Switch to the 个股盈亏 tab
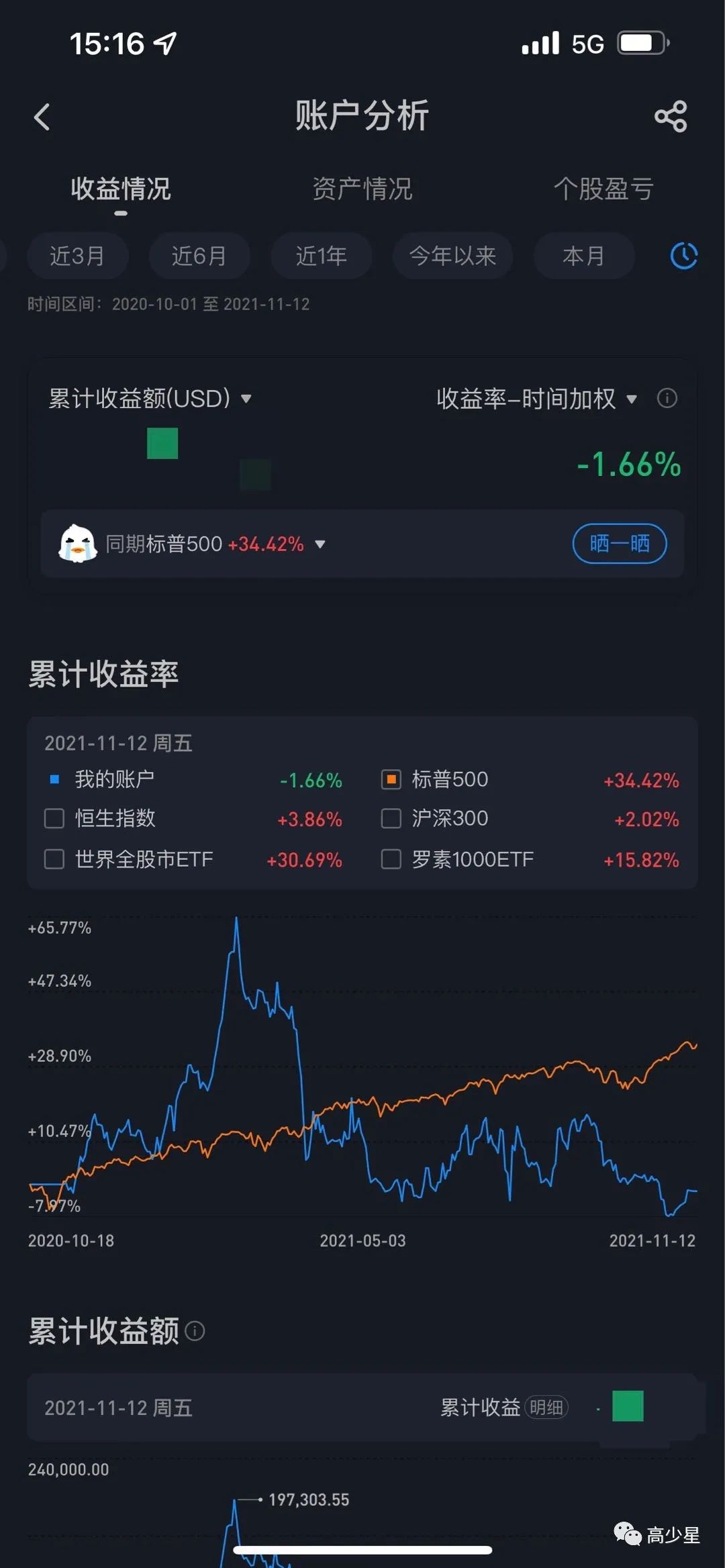 pos(603,189)
